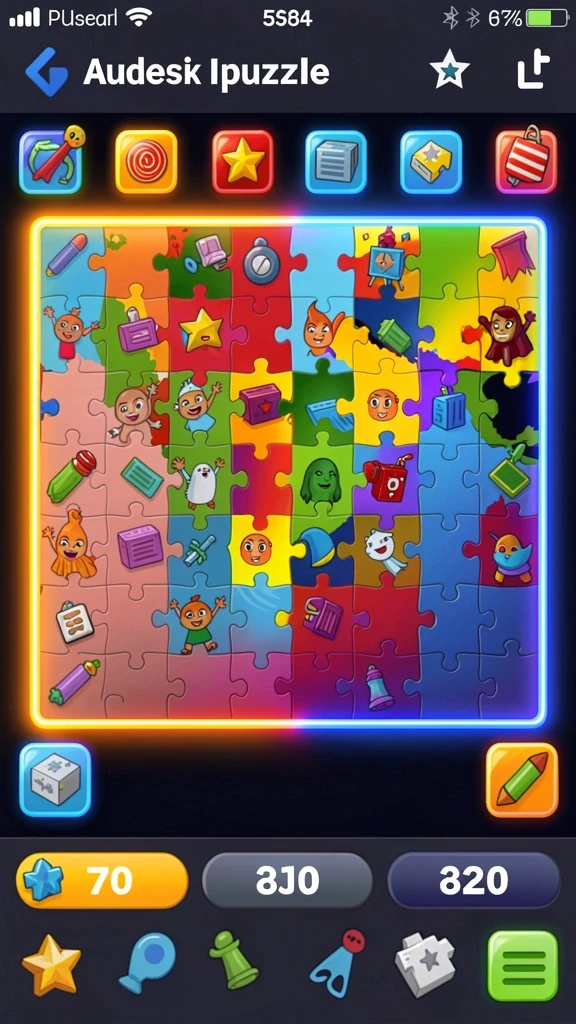
Task: Select the yellow star block power-up
Action: pyautogui.click(x=431, y=162)
